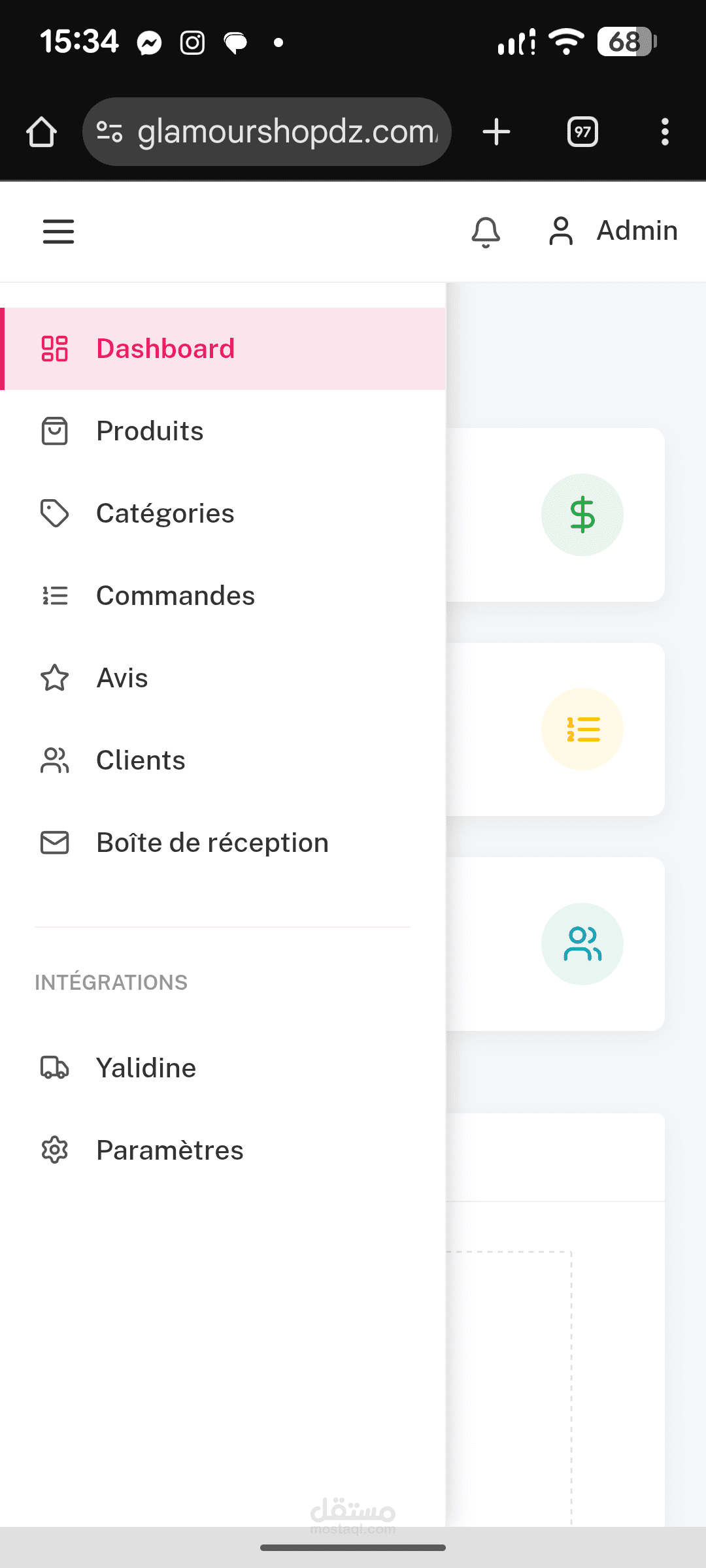Viewport: 706px width, 1568px height.
Task: Open Catégories in the sidebar
Action: pyautogui.click(x=165, y=514)
